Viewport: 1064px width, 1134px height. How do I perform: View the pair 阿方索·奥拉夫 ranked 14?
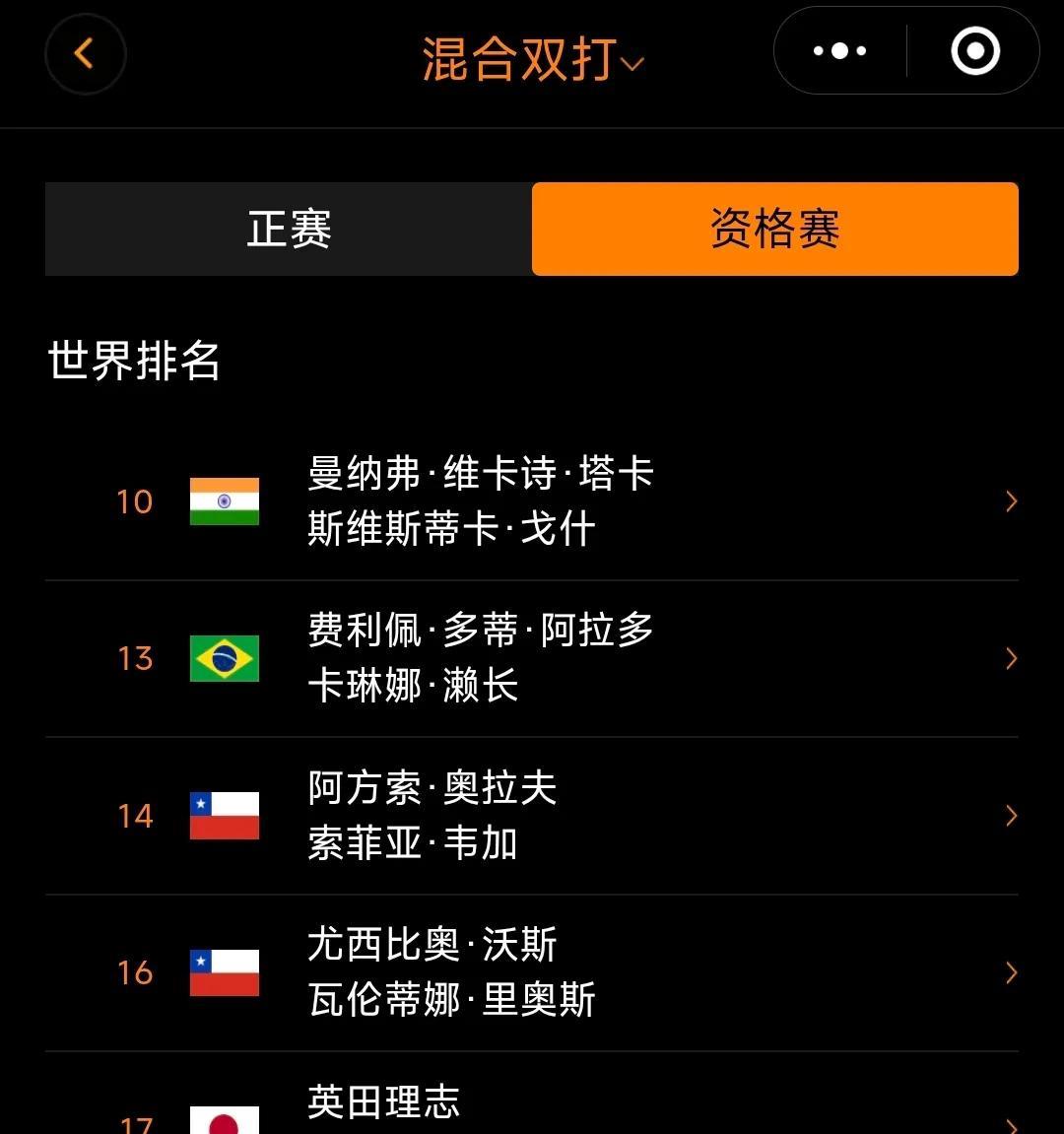pos(532,816)
